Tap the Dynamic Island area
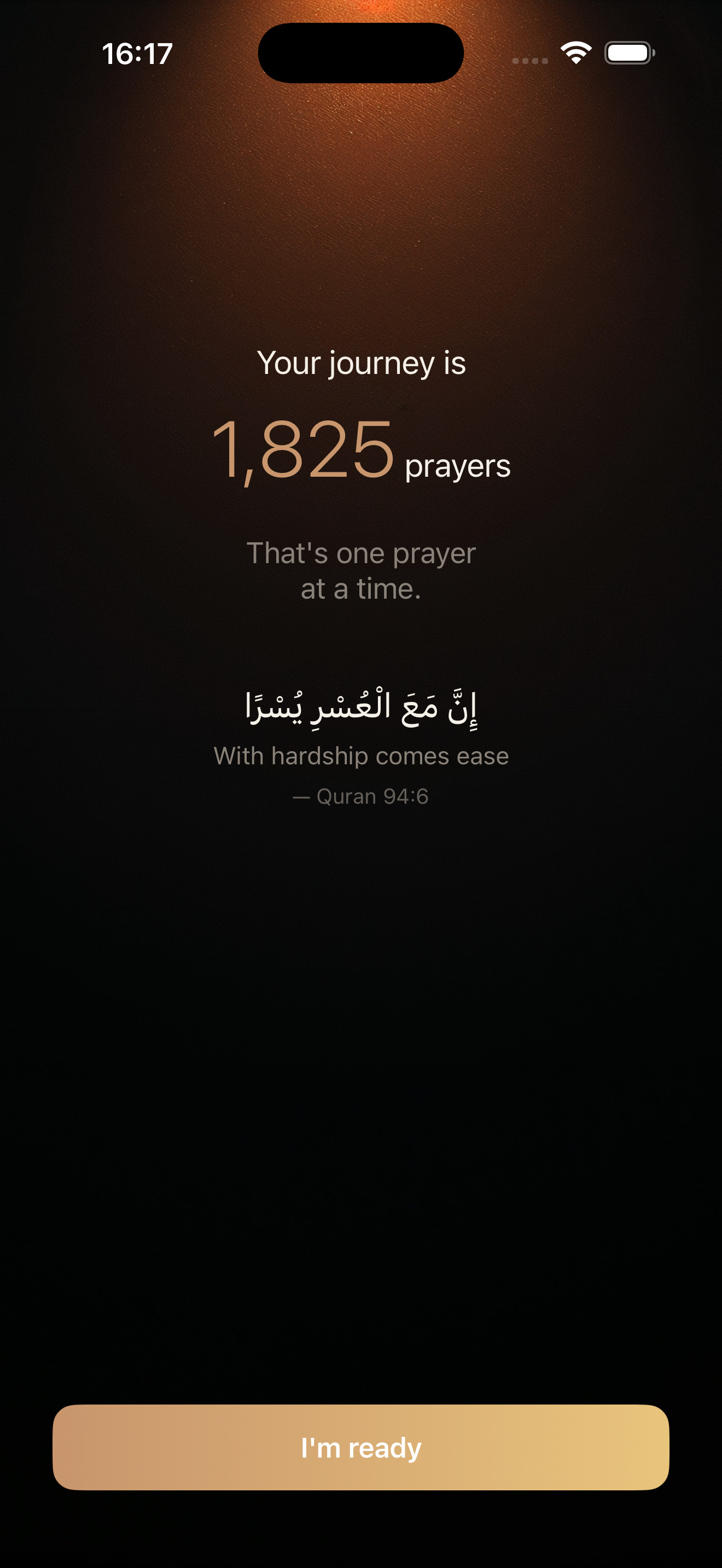This screenshot has height=1568, width=722. click(x=361, y=52)
